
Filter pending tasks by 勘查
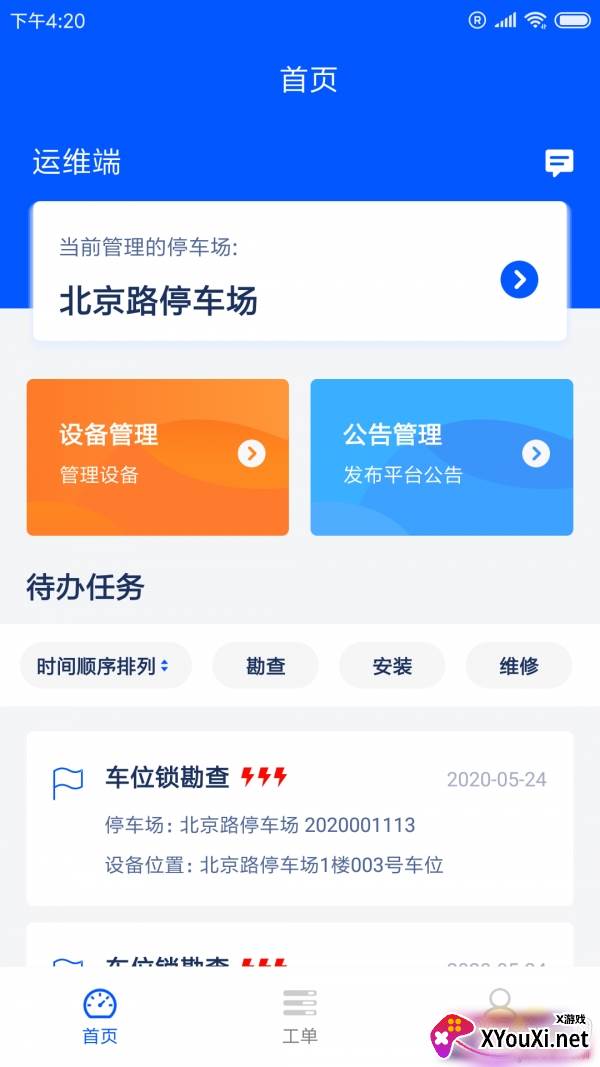coord(266,666)
